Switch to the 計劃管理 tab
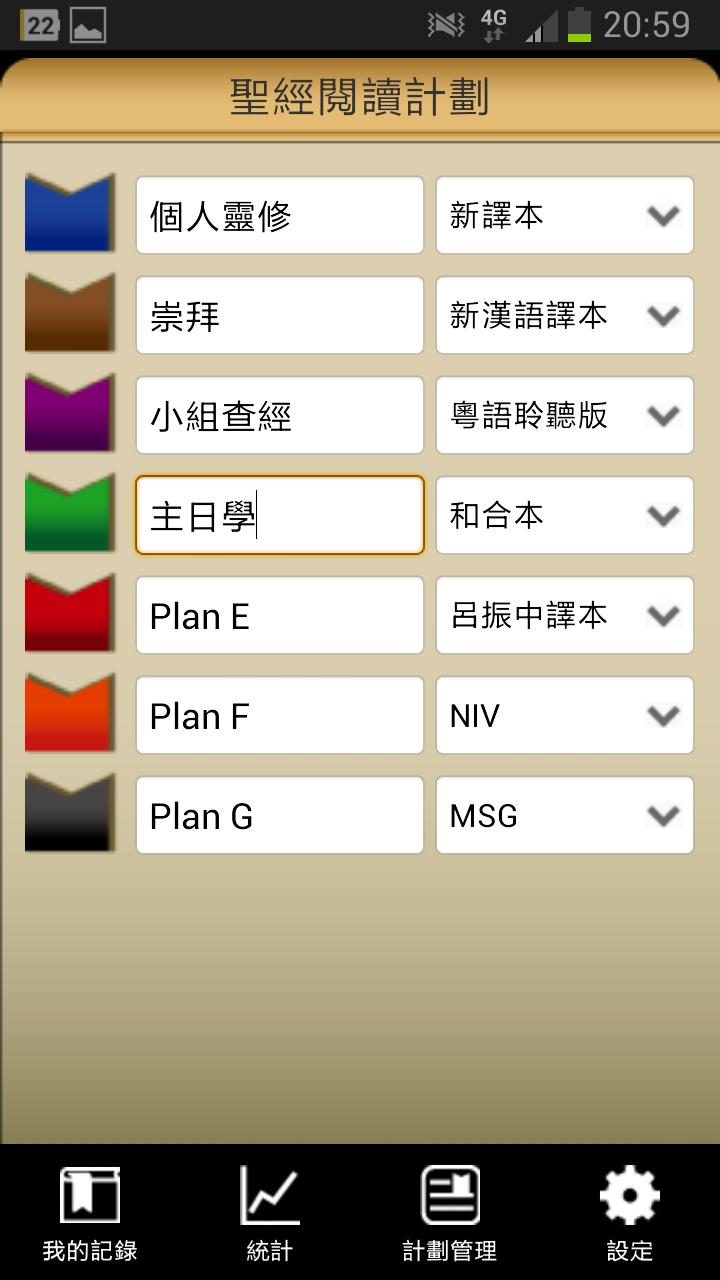This screenshot has height=1280, width=720. [449, 1210]
